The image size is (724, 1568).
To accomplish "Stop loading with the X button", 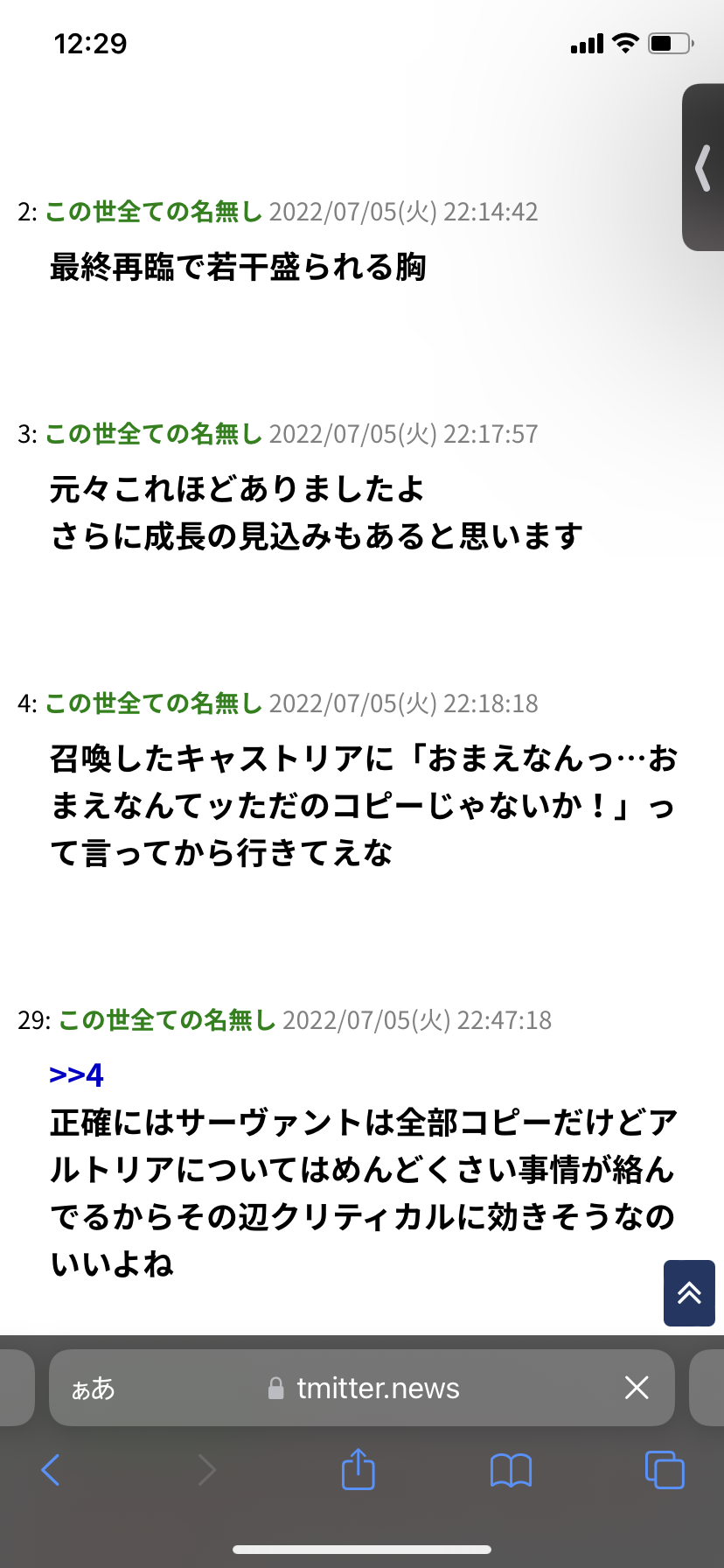I will pyautogui.click(x=637, y=1387).
